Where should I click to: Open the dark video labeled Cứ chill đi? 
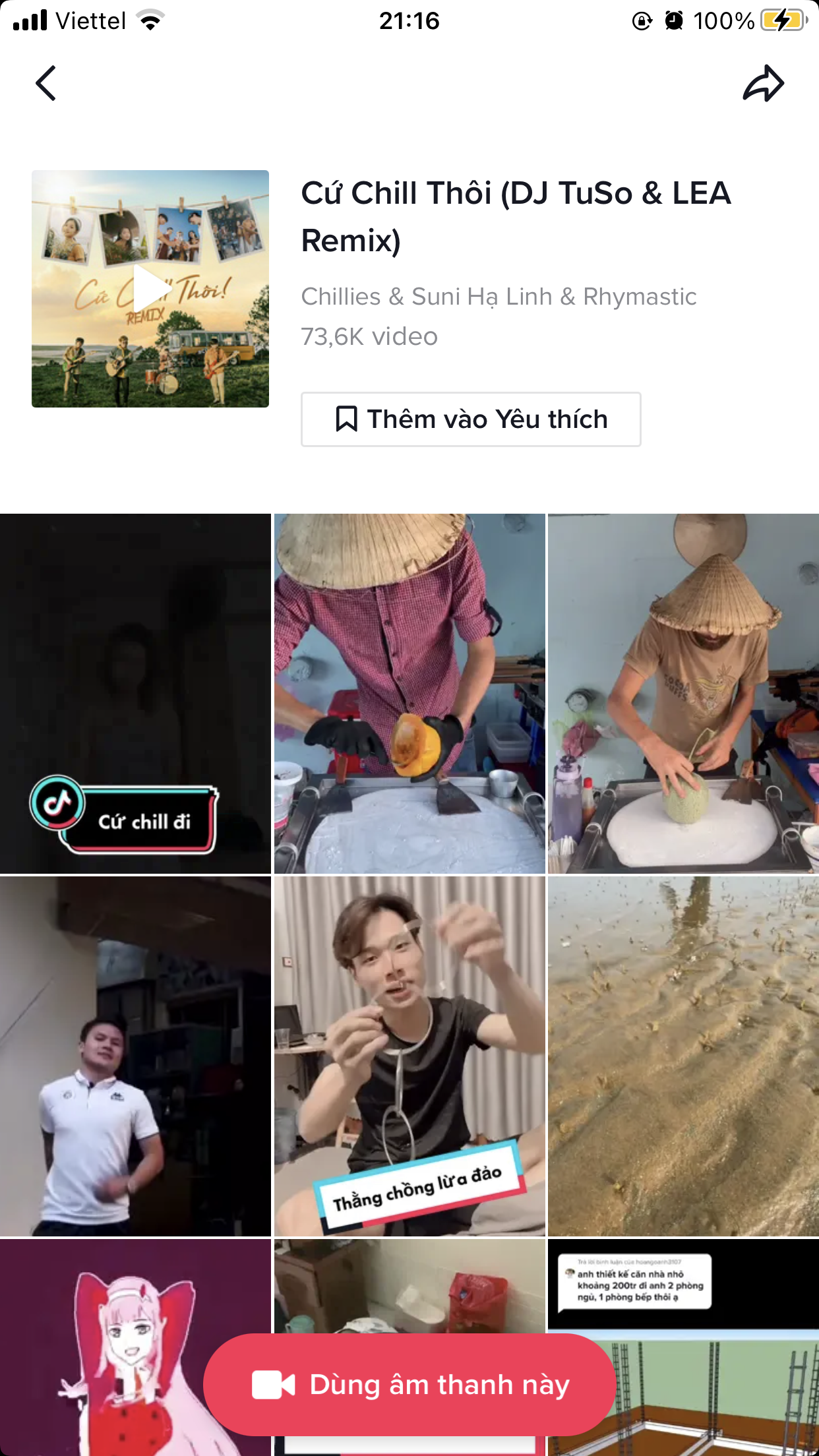pyautogui.click(x=135, y=694)
